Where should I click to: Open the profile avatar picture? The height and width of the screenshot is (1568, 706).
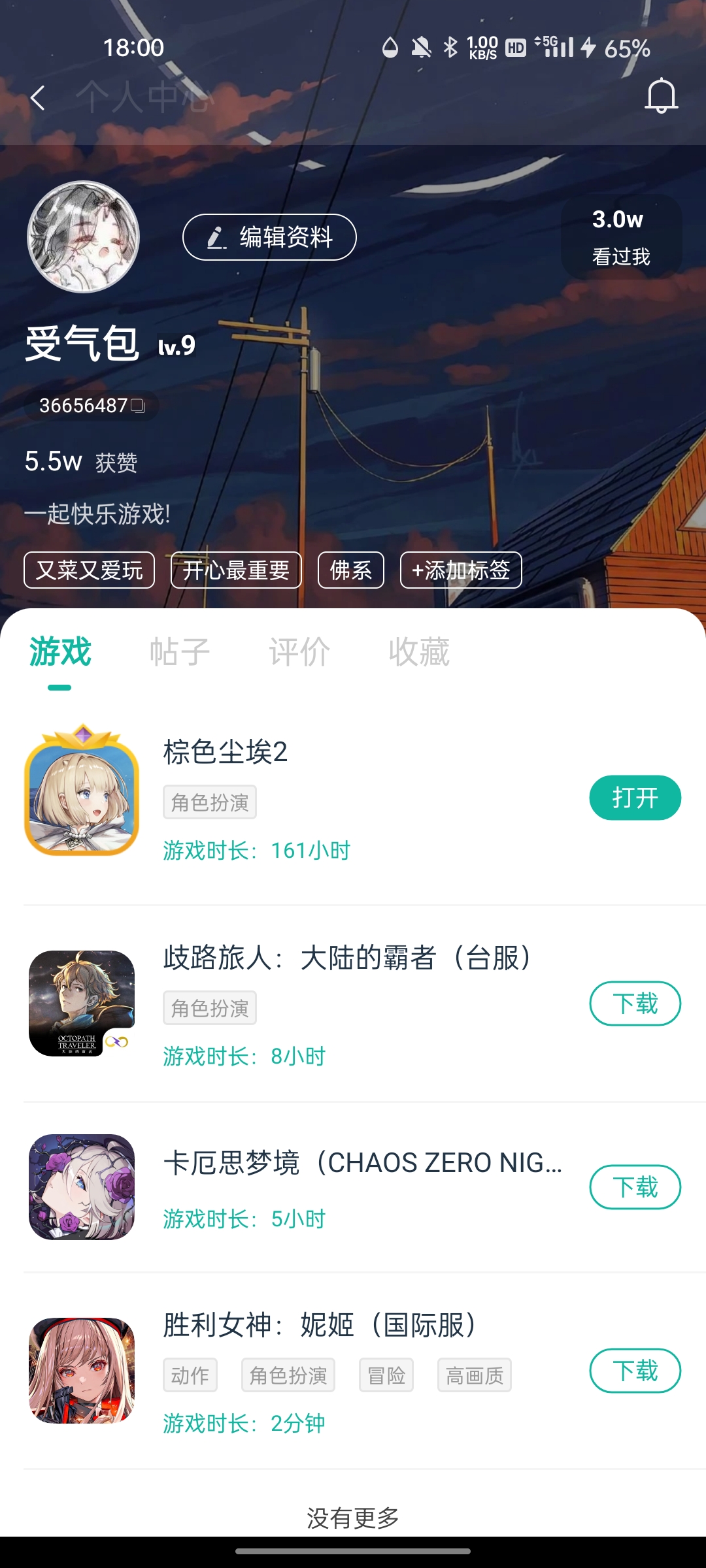pos(83,237)
